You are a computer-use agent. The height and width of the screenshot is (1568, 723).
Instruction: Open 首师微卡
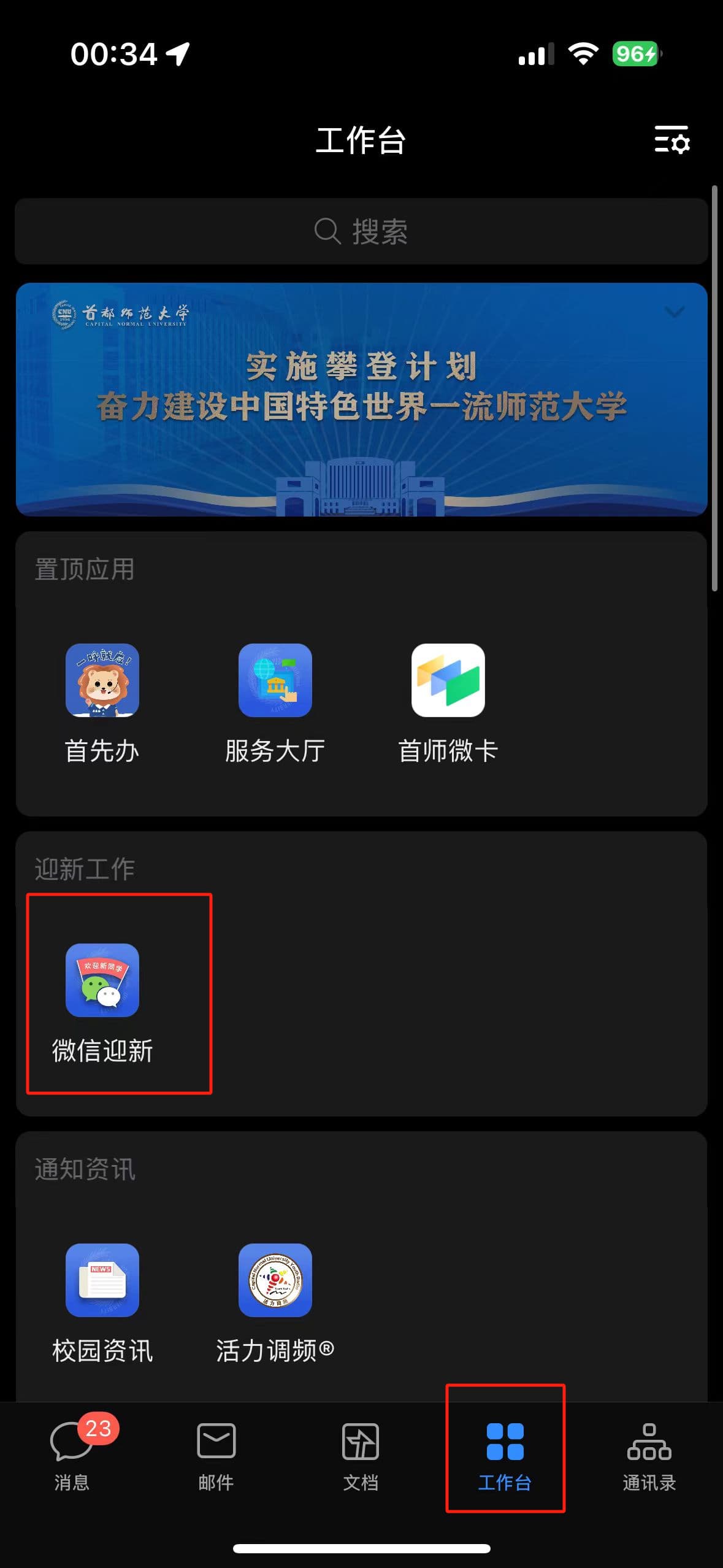(x=448, y=680)
